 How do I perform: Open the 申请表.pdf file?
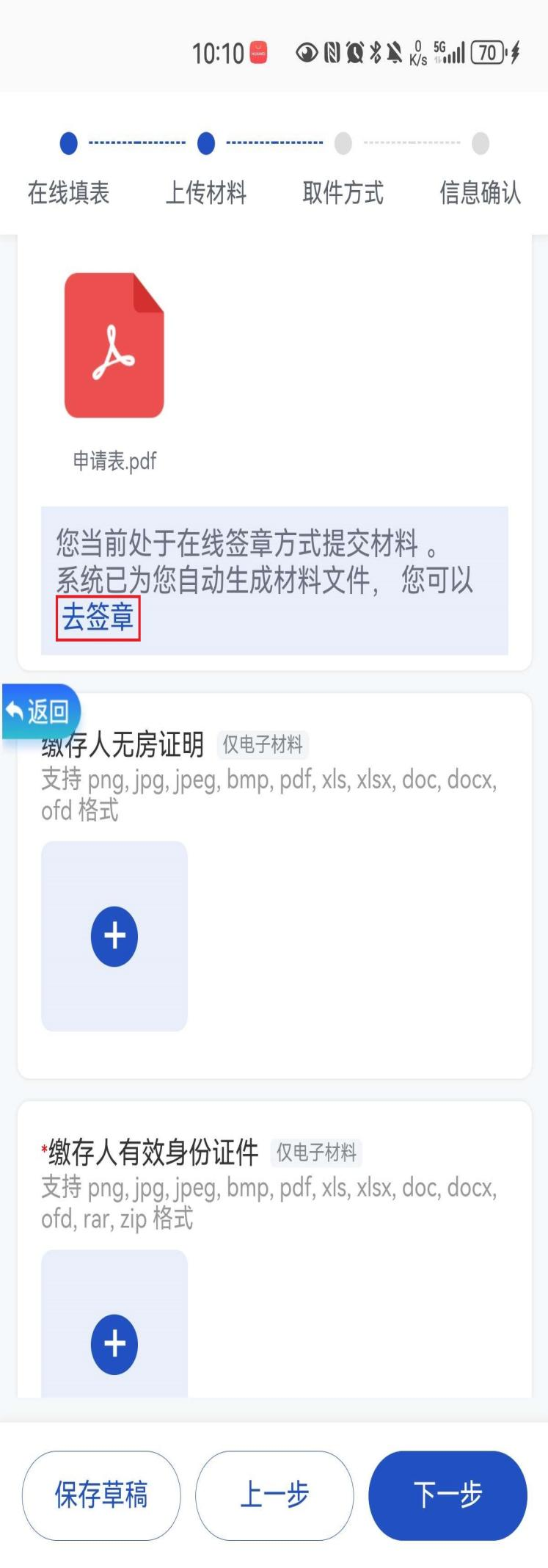coord(114,346)
